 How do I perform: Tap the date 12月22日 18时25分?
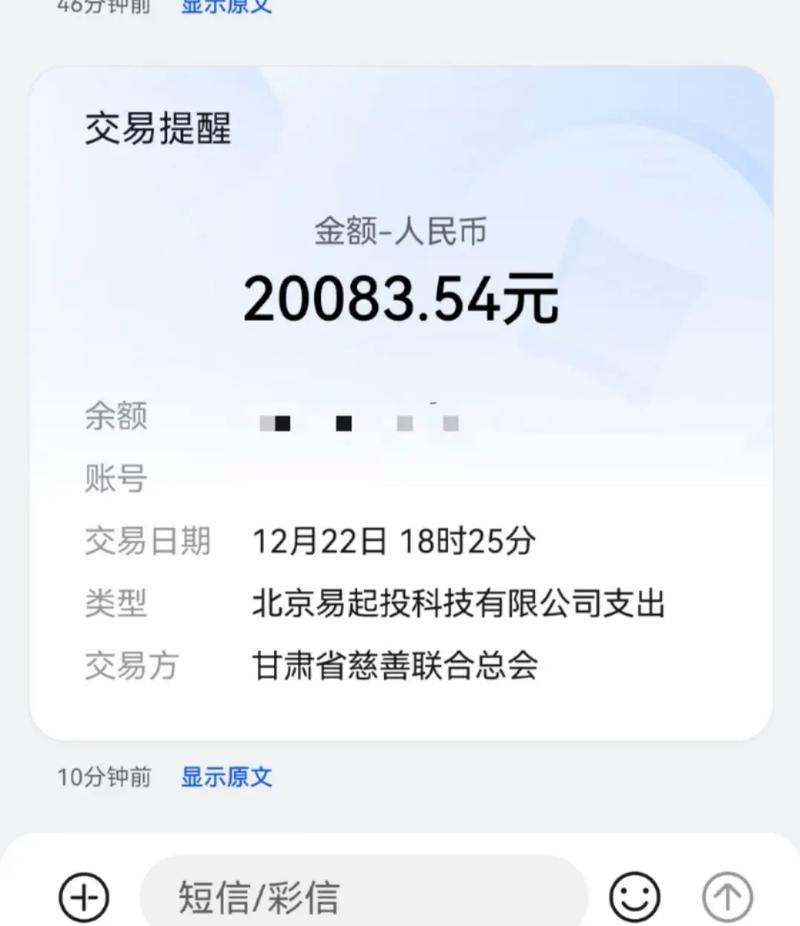395,541
